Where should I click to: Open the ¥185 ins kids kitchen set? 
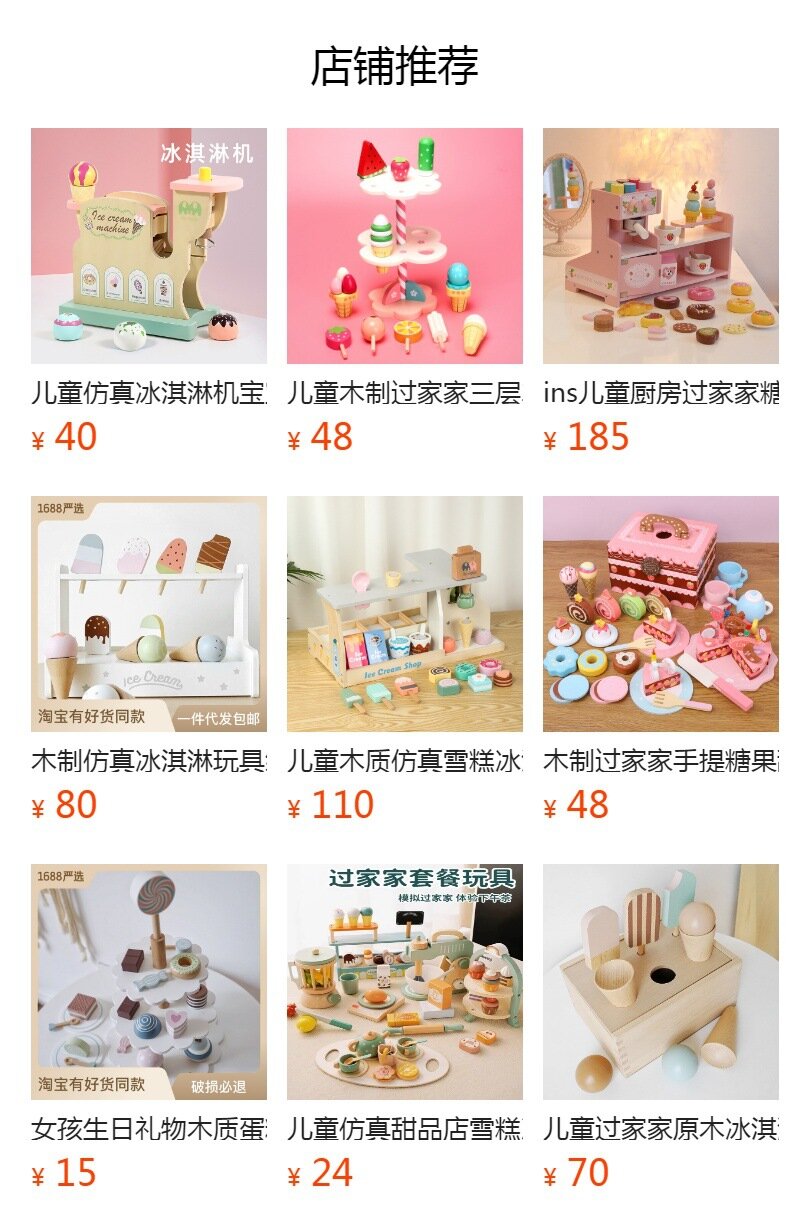tap(660, 246)
